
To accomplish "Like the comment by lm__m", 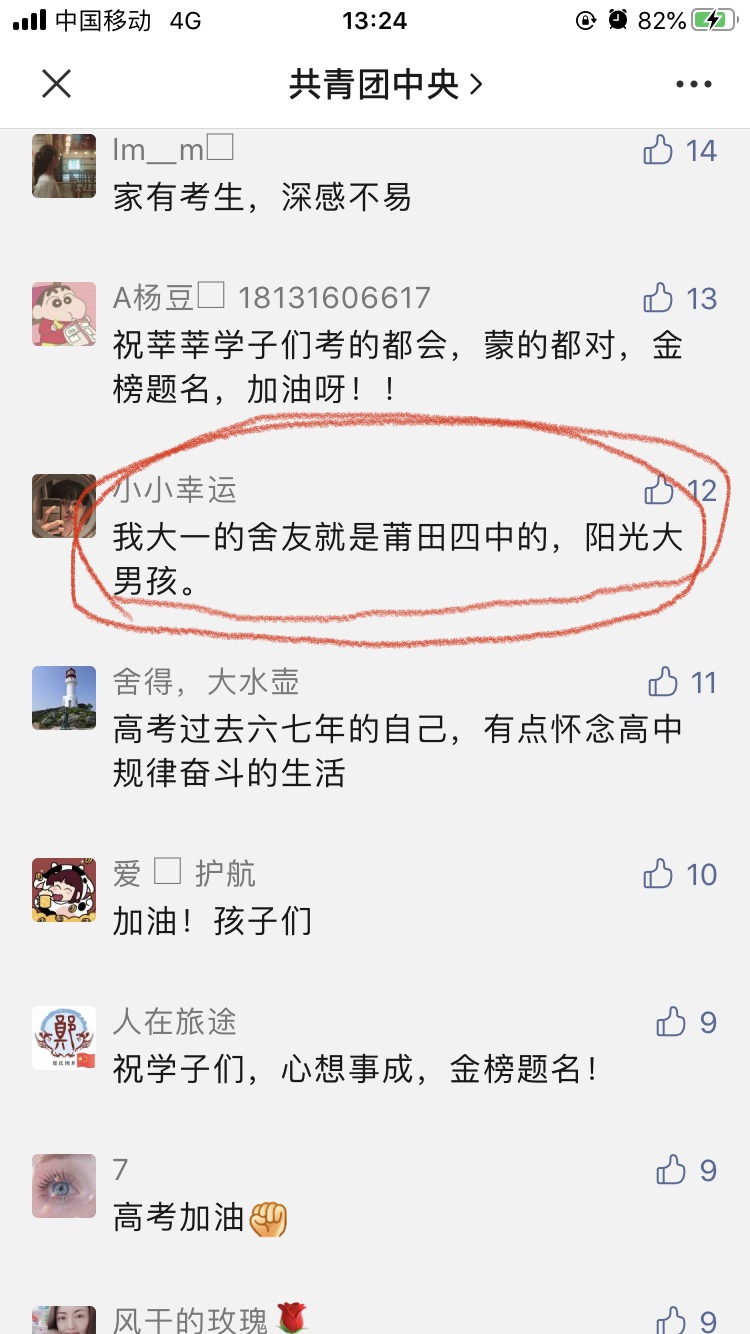I will point(659,151).
